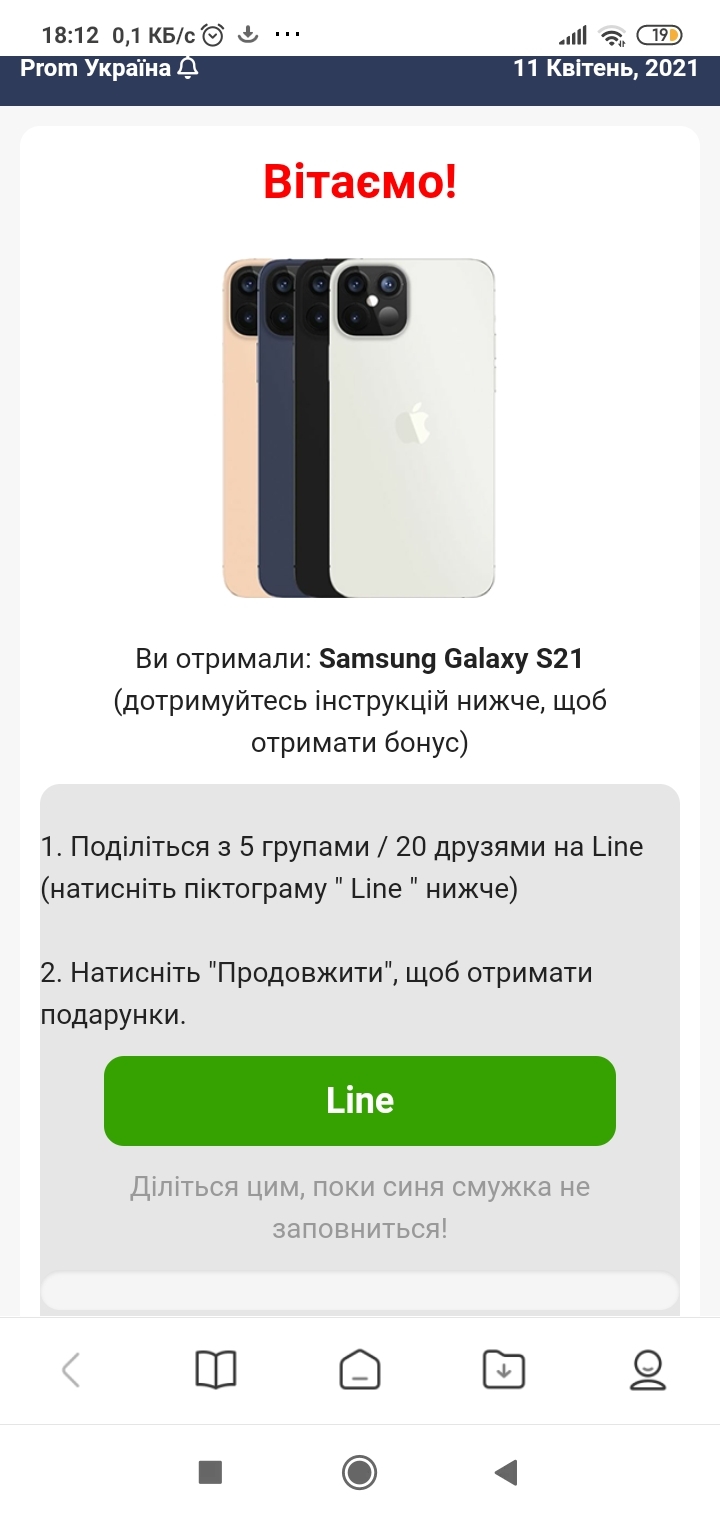Image resolution: width=720 pixels, height=1520 pixels.
Task: Open recent apps with the square button
Action: [x=210, y=1472]
